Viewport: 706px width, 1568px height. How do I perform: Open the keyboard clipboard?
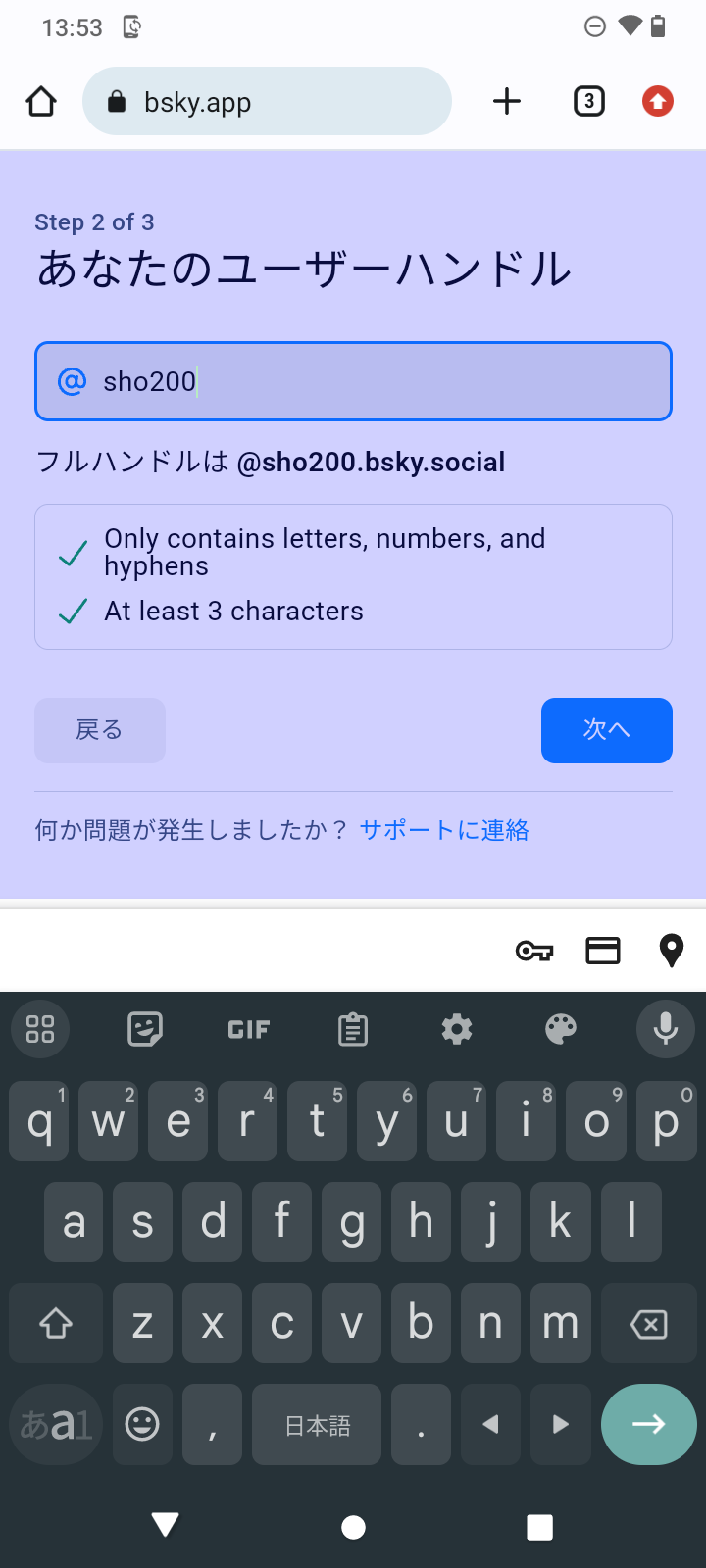(x=353, y=1029)
